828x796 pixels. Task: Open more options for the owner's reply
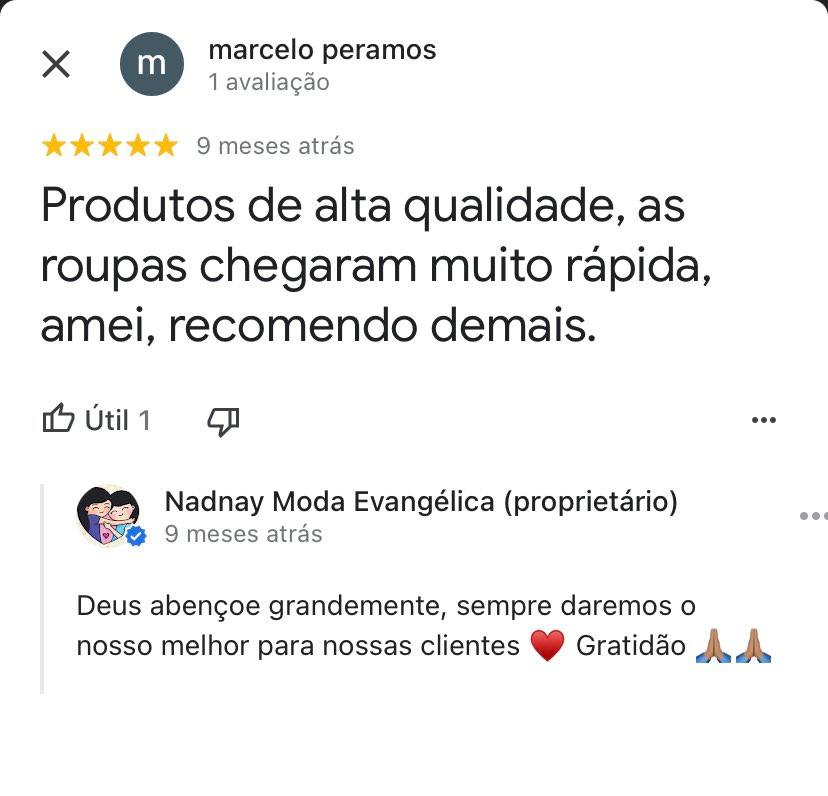pyautogui.click(x=812, y=516)
